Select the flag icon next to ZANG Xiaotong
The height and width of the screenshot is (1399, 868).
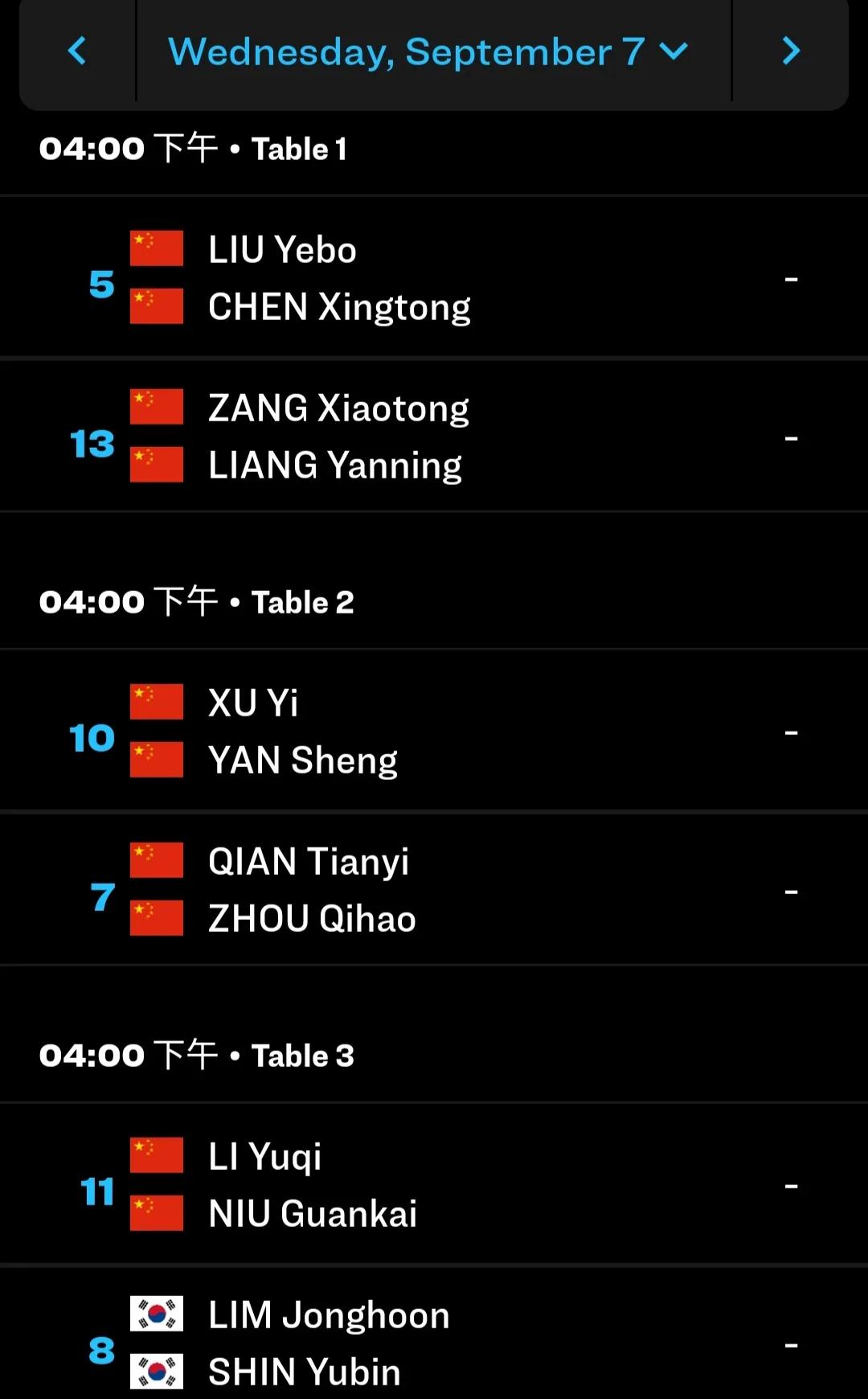tap(157, 404)
